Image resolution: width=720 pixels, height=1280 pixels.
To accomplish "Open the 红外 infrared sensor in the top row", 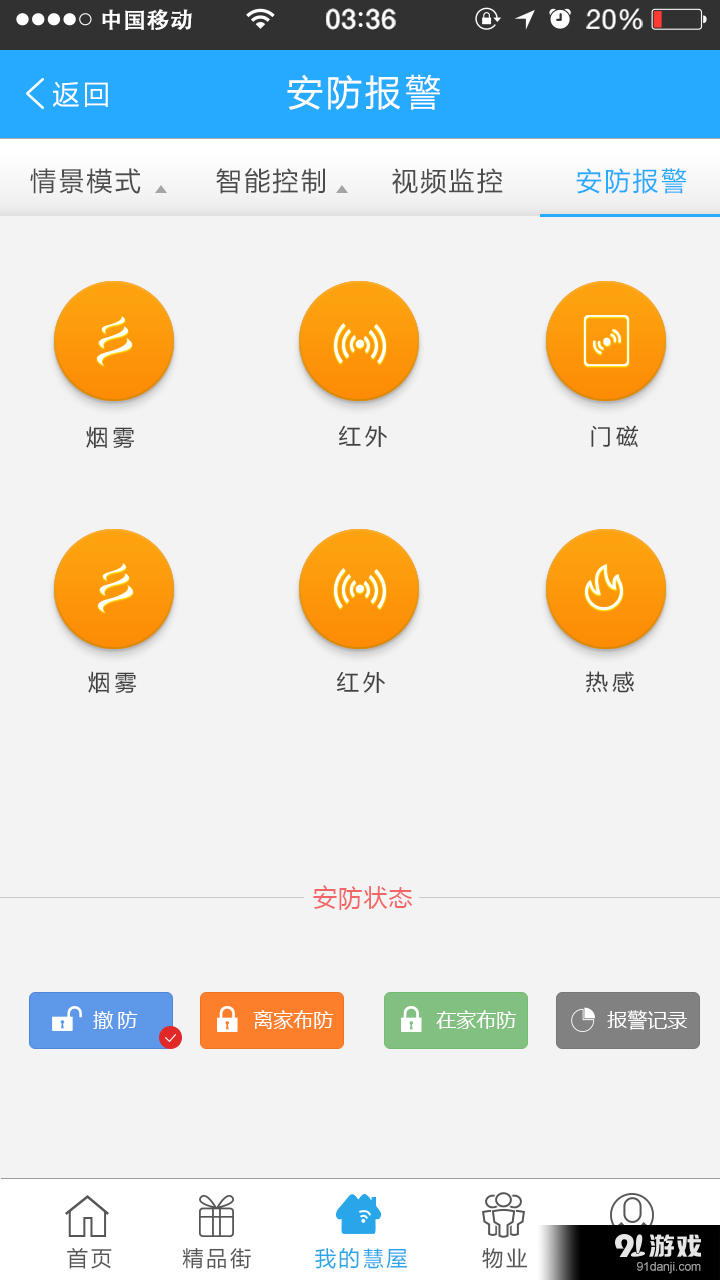I will click(x=359, y=341).
